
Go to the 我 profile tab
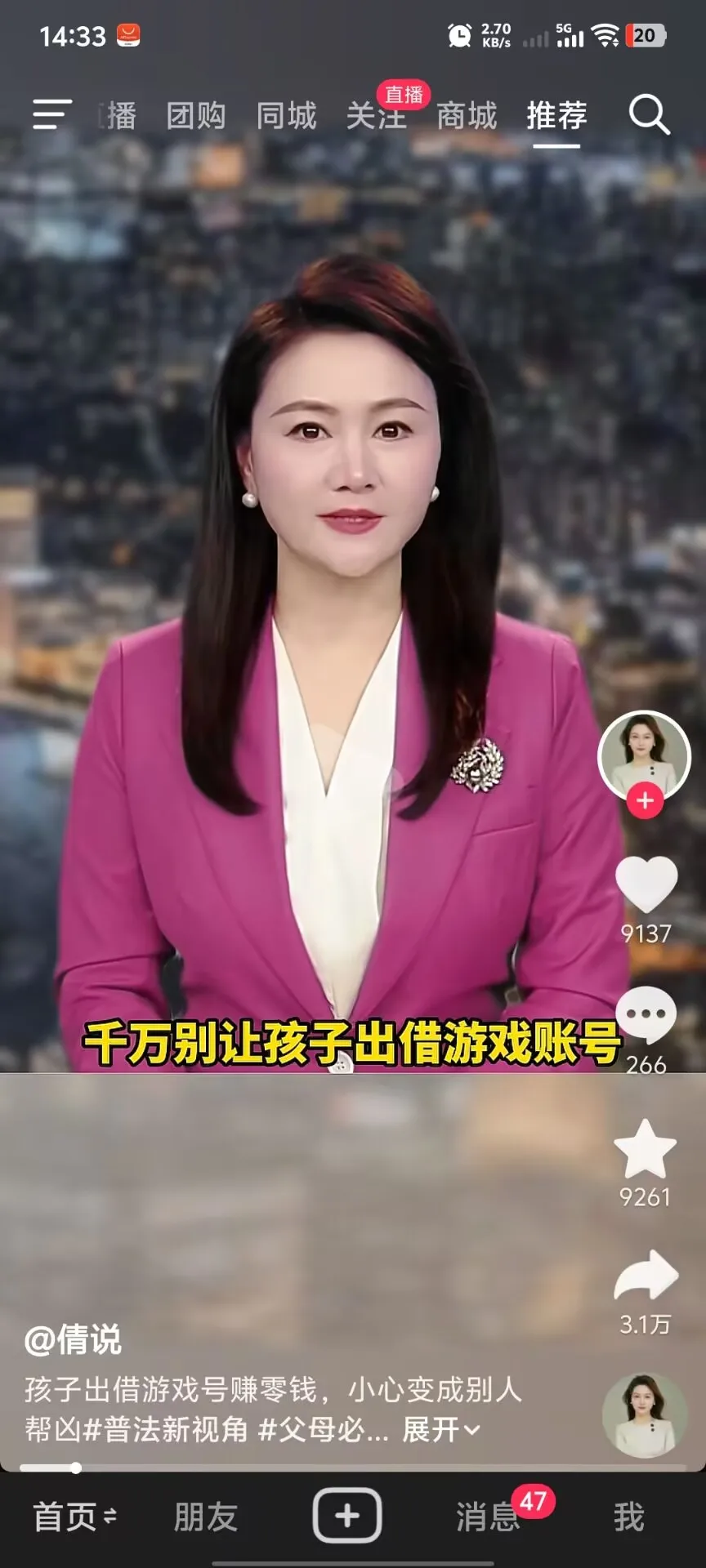click(629, 1517)
